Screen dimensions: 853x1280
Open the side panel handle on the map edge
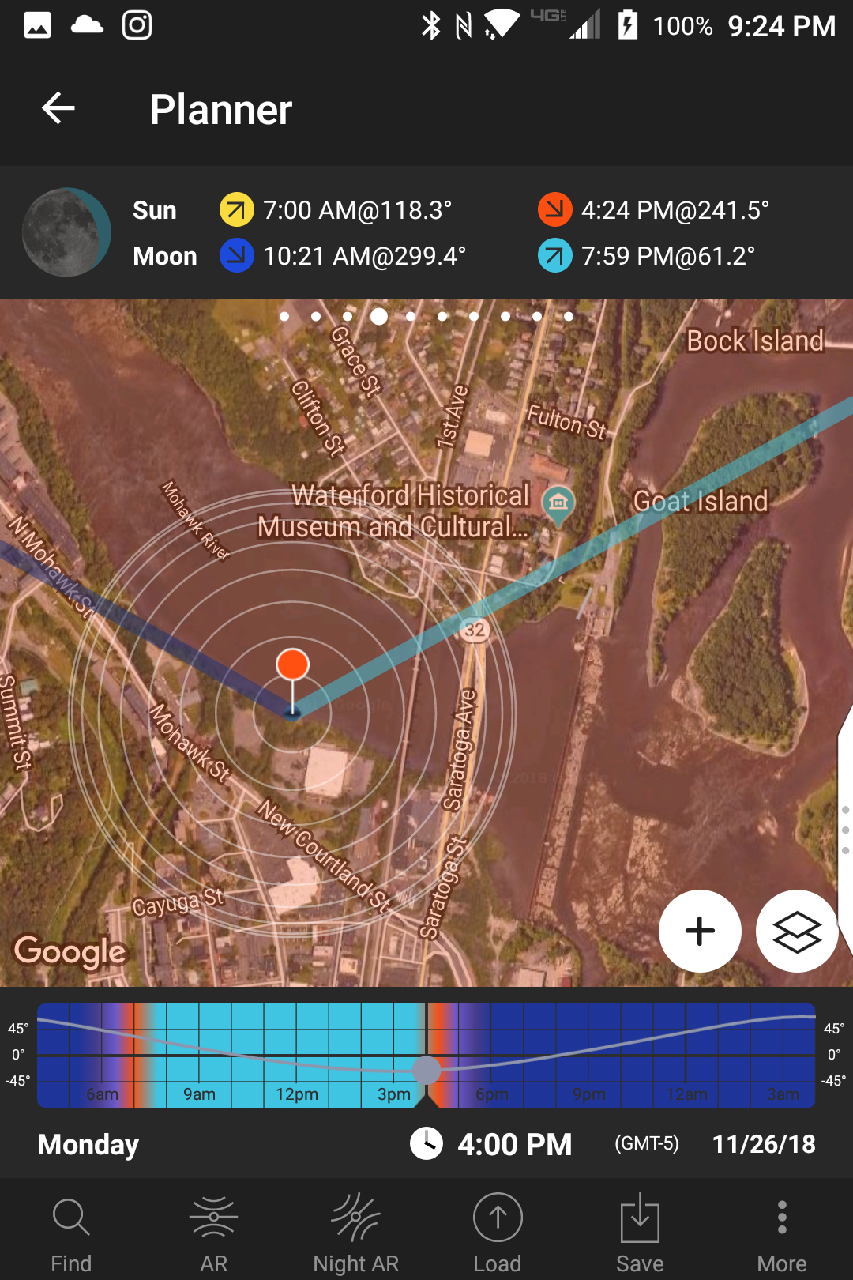[x=845, y=830]
